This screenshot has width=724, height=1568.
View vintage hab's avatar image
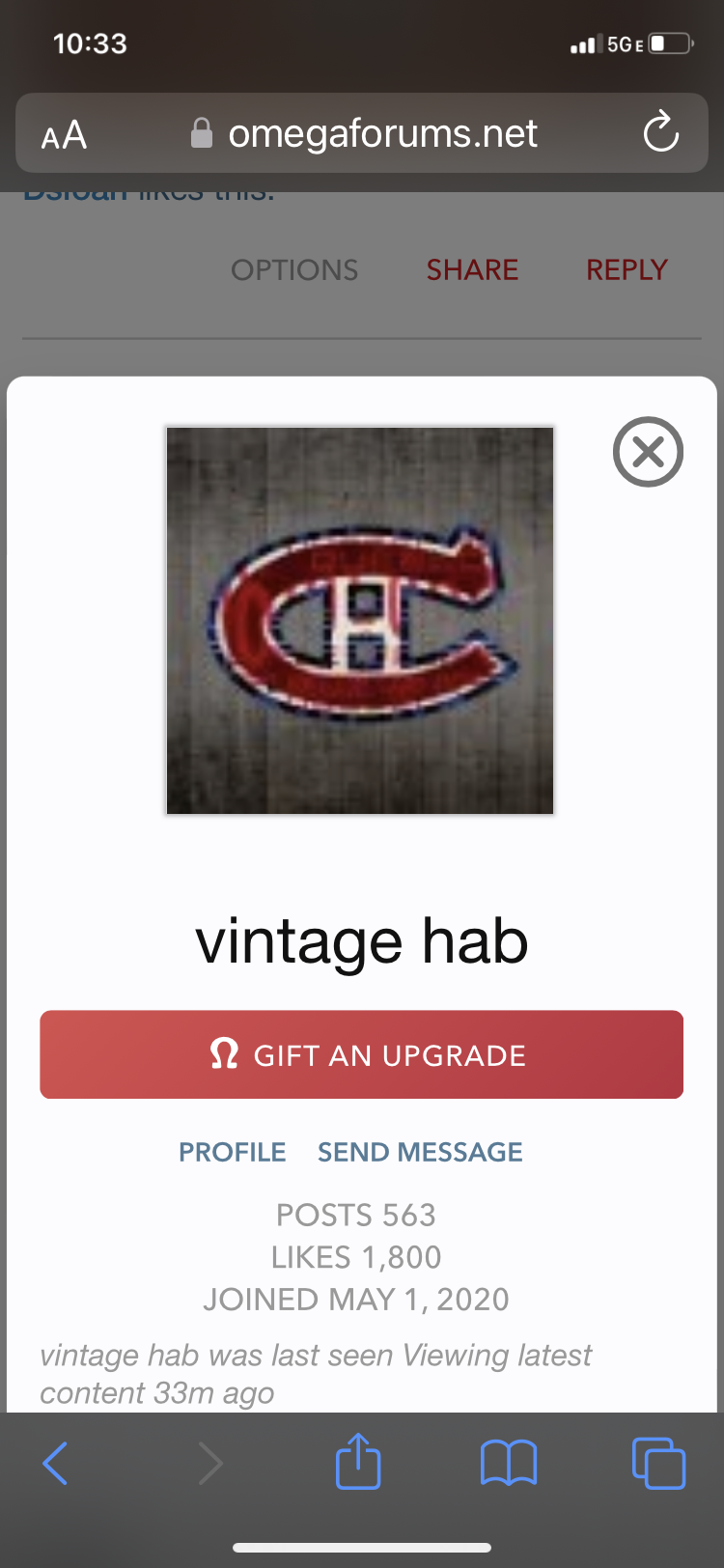pos(360,621)
